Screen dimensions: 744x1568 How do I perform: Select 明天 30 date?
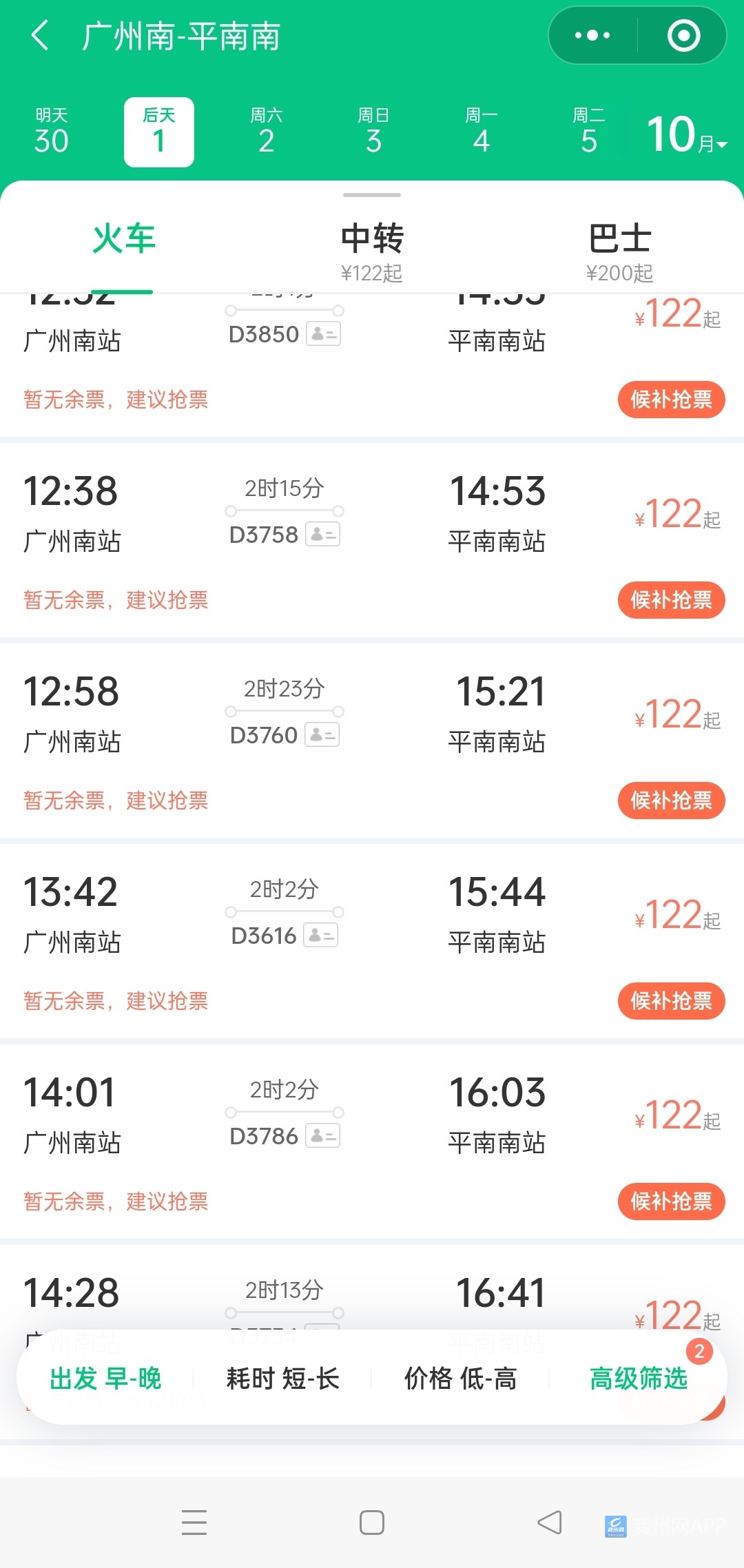(52, 132)
